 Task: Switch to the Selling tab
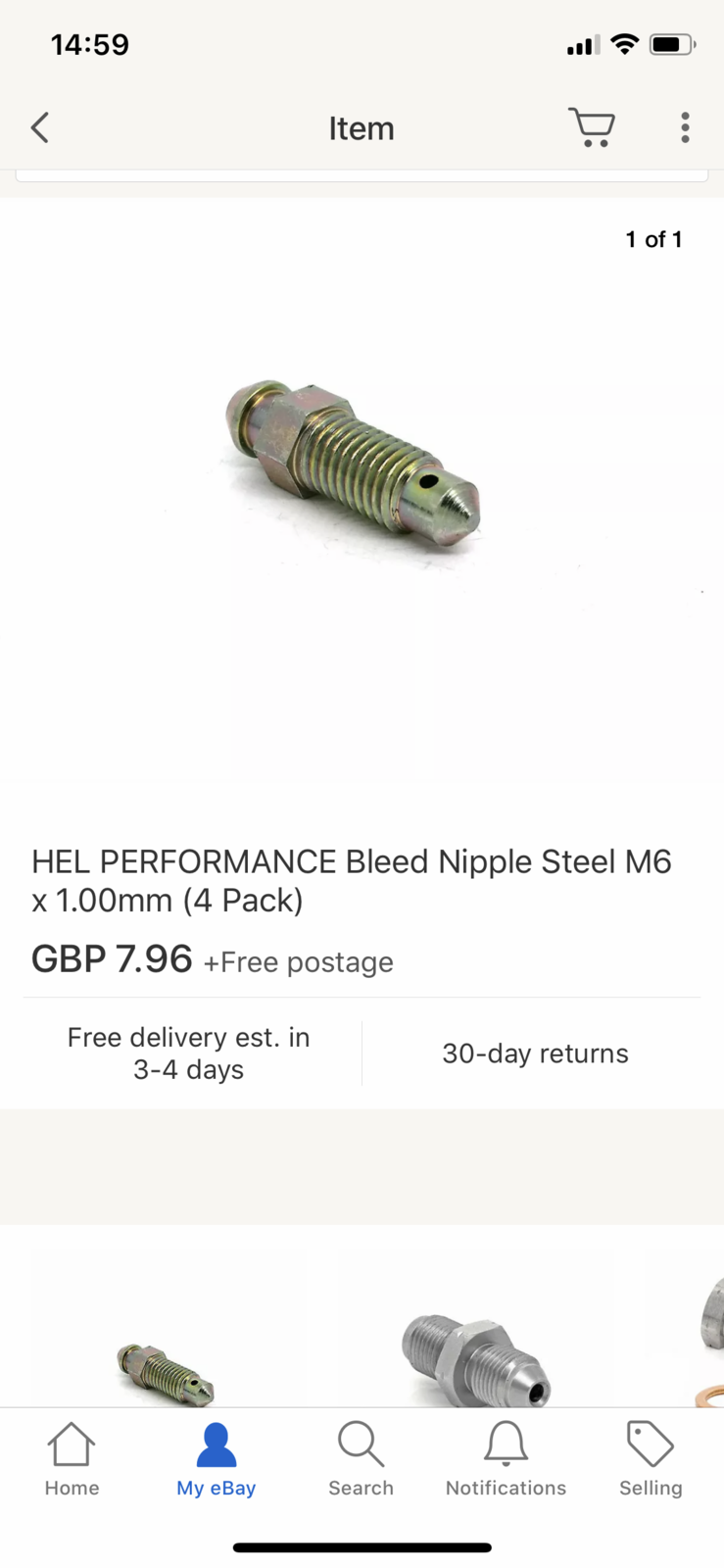coord(650,1458)
